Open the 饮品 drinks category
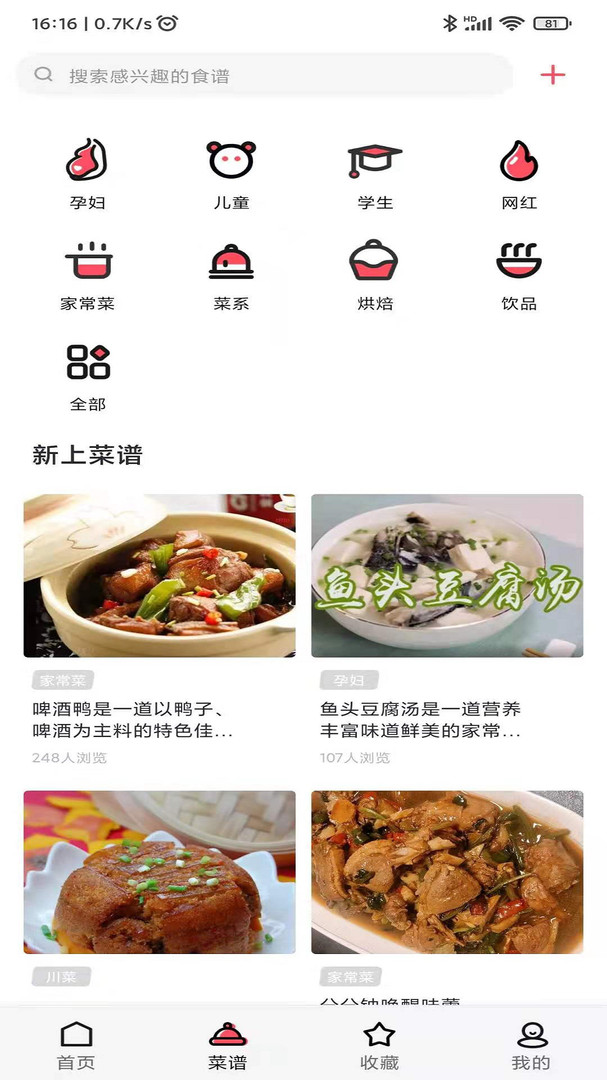The height and width of the screenshot is (1080, 607). (519, 275)
